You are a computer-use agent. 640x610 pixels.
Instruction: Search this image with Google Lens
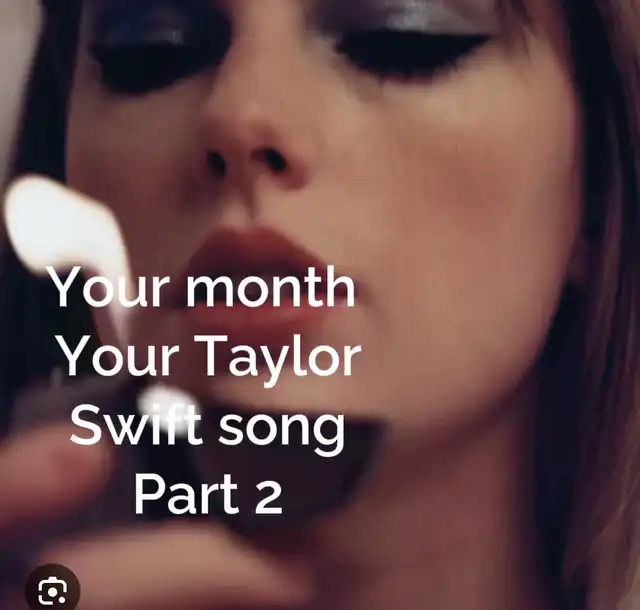(50, 590)
